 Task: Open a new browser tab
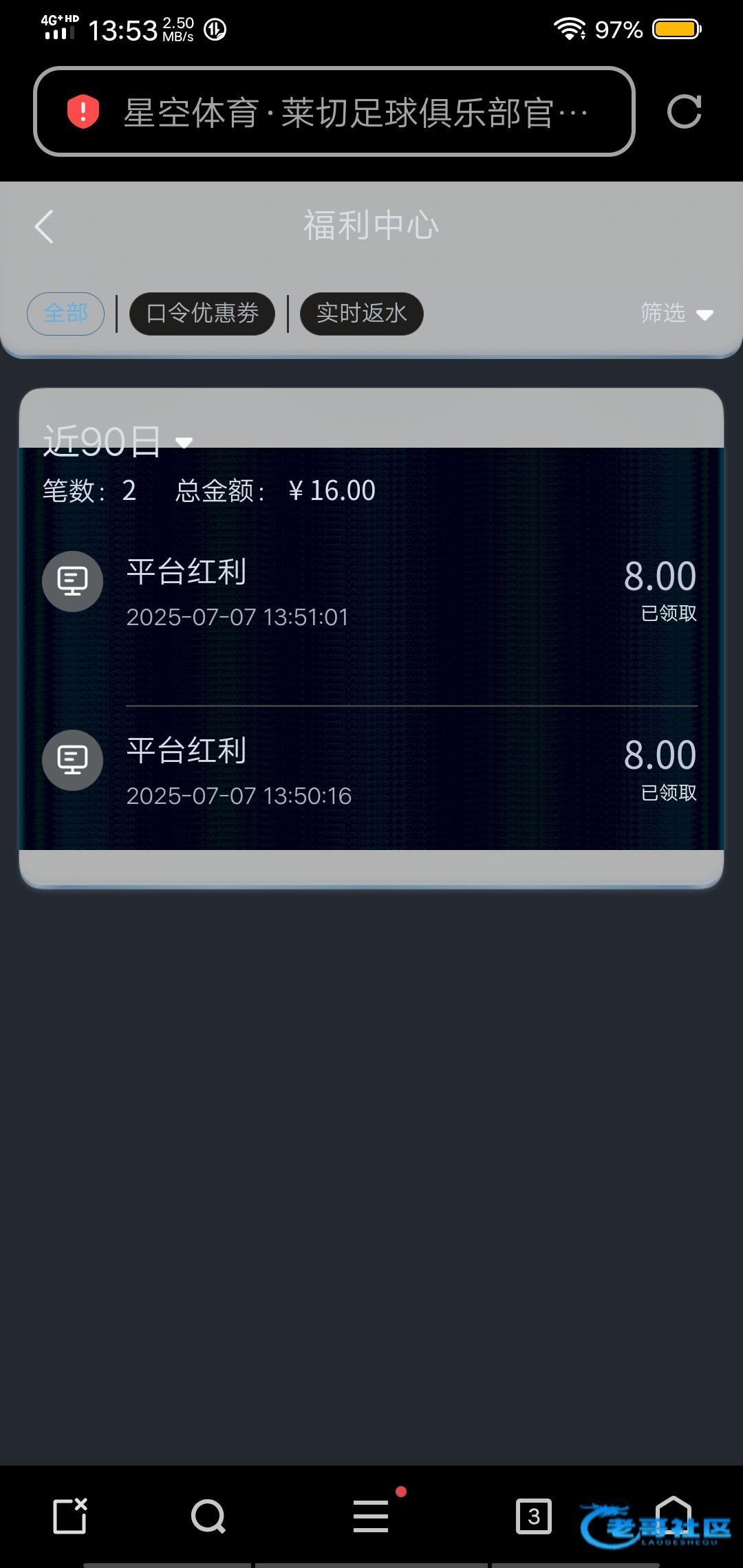pyautogui.click(x=71, y=1516)
